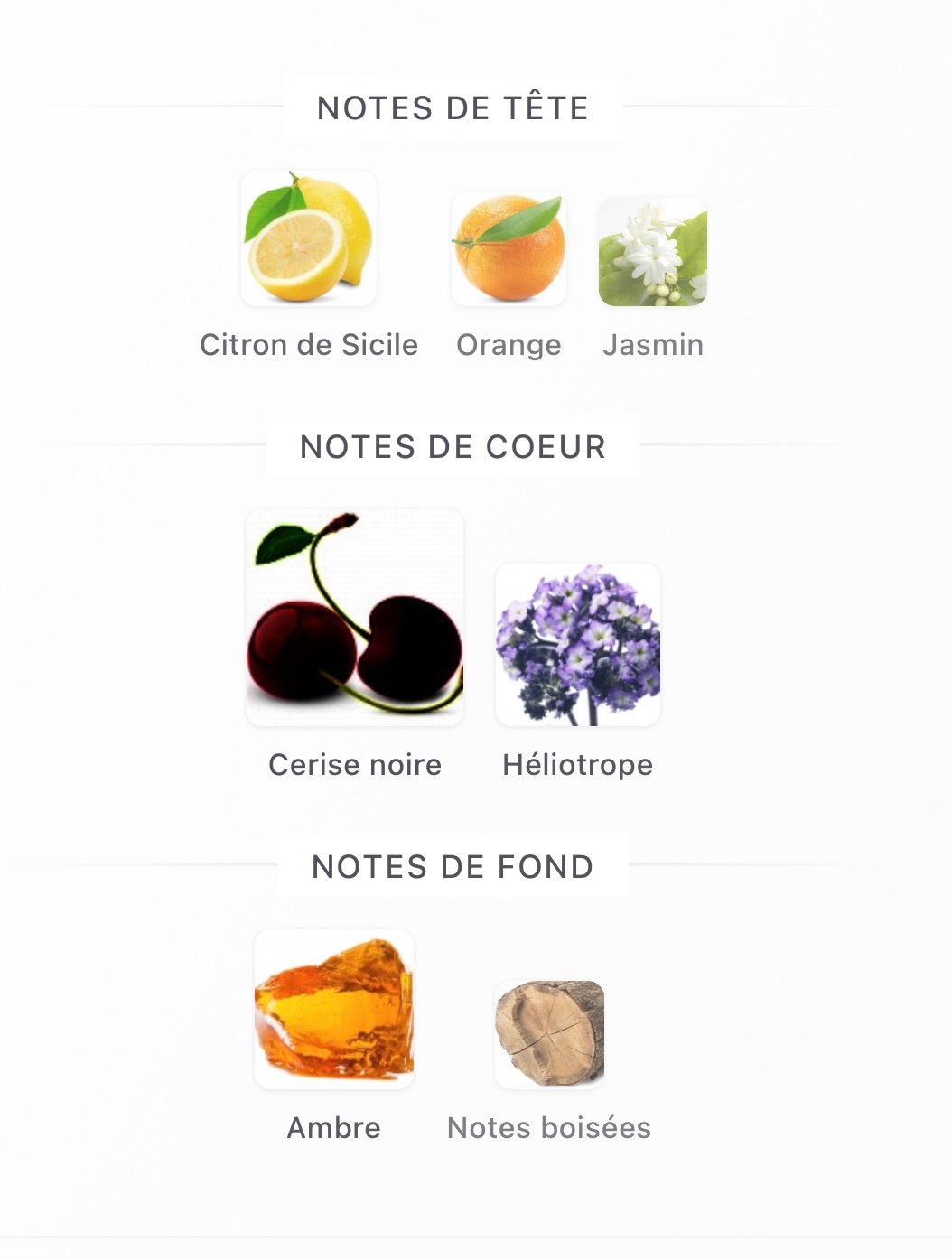The height and width of the screenshot is (1259, 952).
Task: Open the Cerise noire note
Action: point(355,618)
